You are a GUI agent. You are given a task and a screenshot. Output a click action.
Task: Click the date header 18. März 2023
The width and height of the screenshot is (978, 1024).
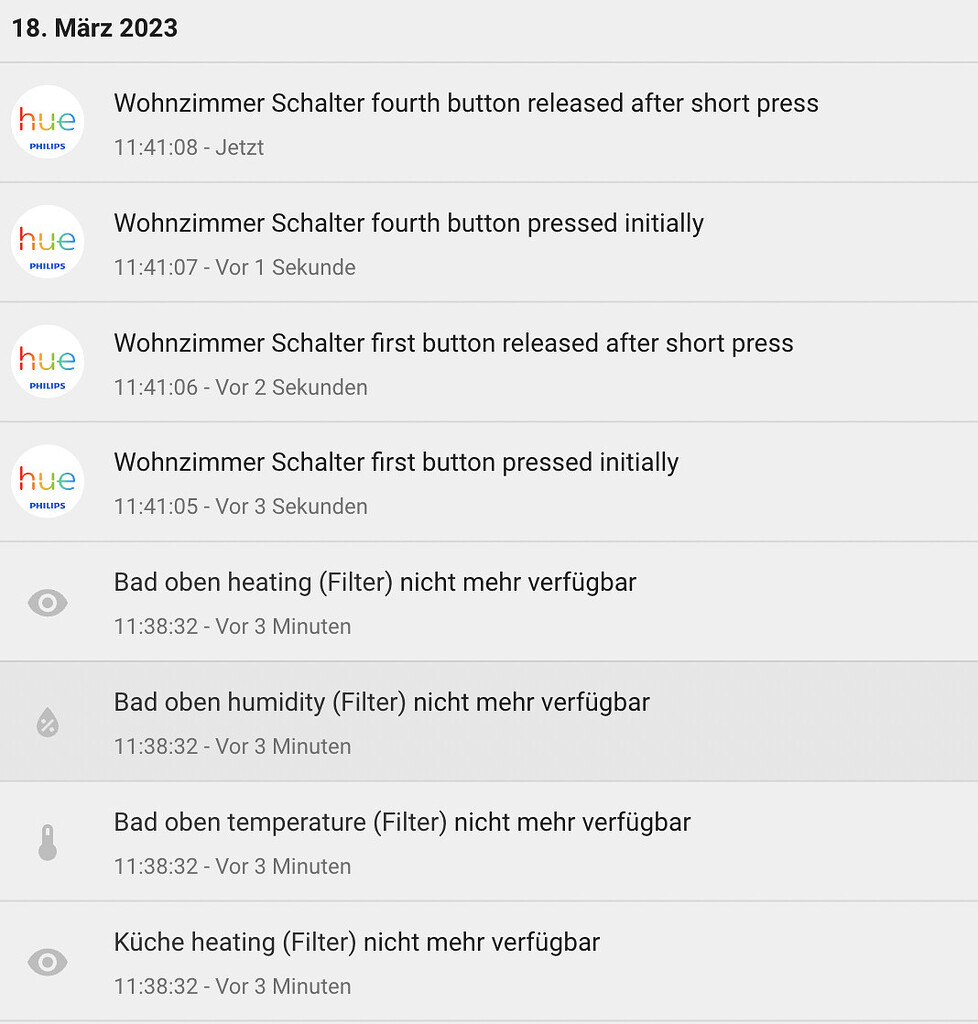pyautogui.click(x=95, y=28)
